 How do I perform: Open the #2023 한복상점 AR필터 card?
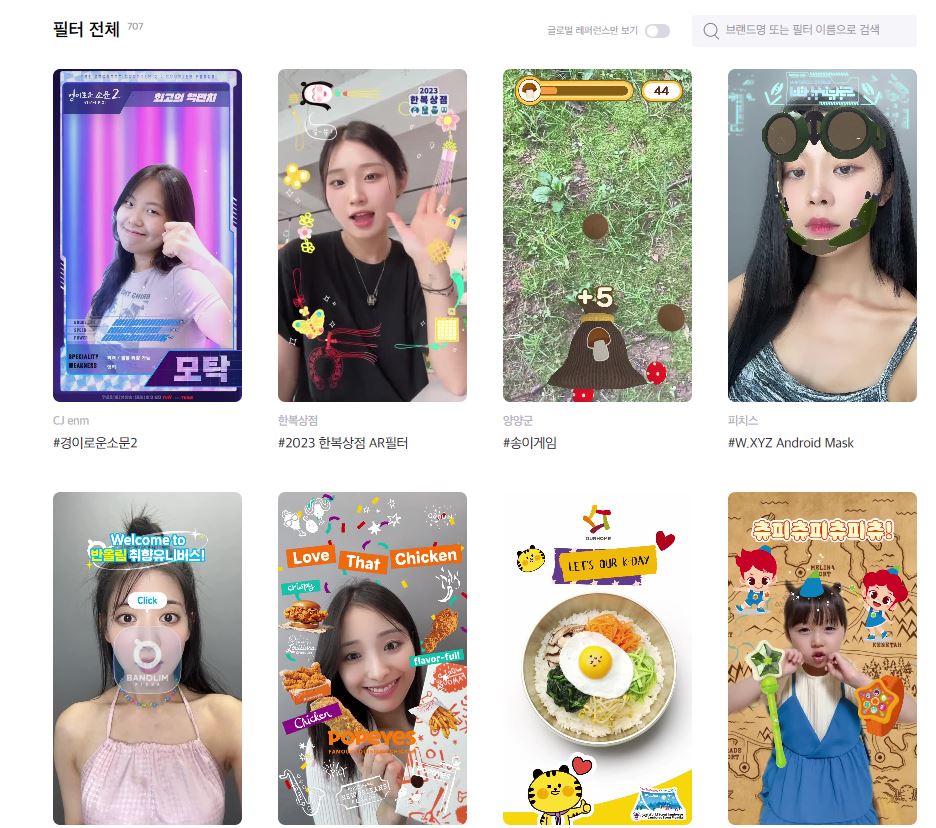372,235
